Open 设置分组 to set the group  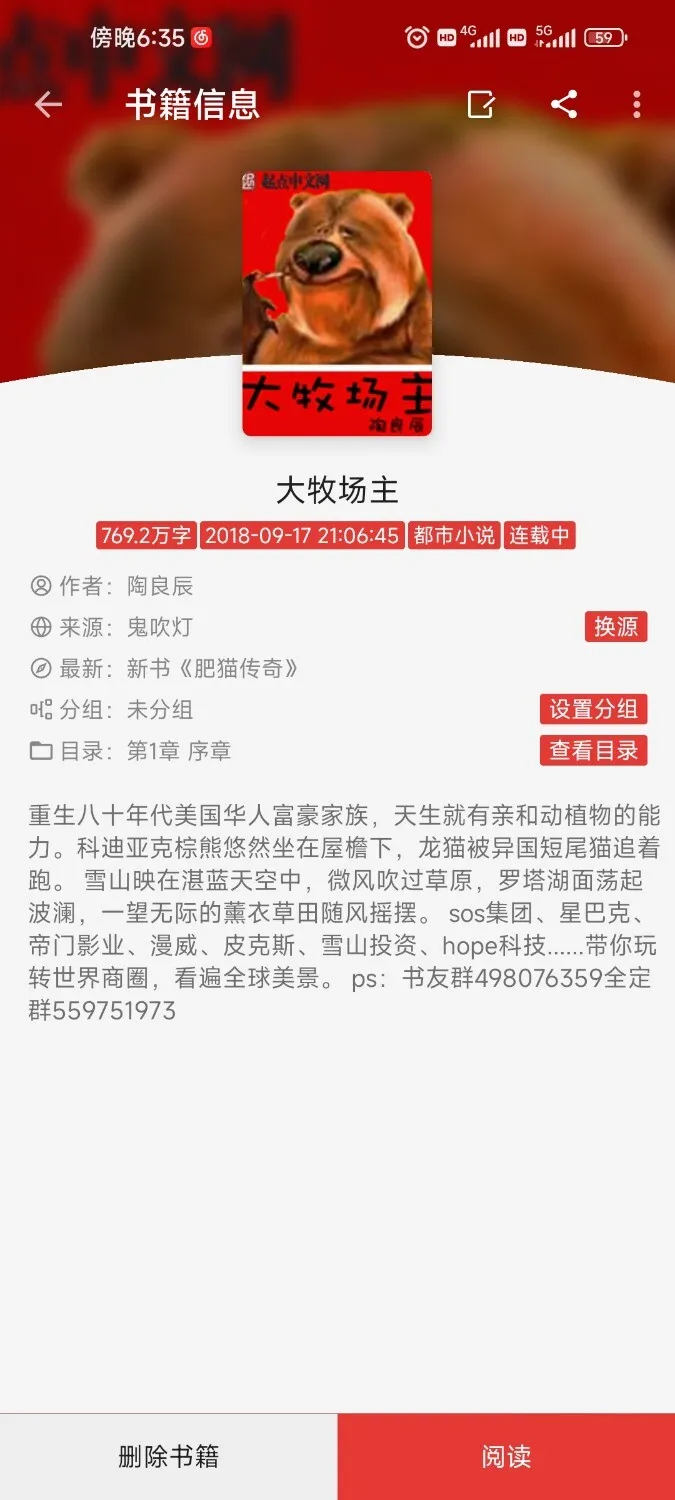[594, 709]
